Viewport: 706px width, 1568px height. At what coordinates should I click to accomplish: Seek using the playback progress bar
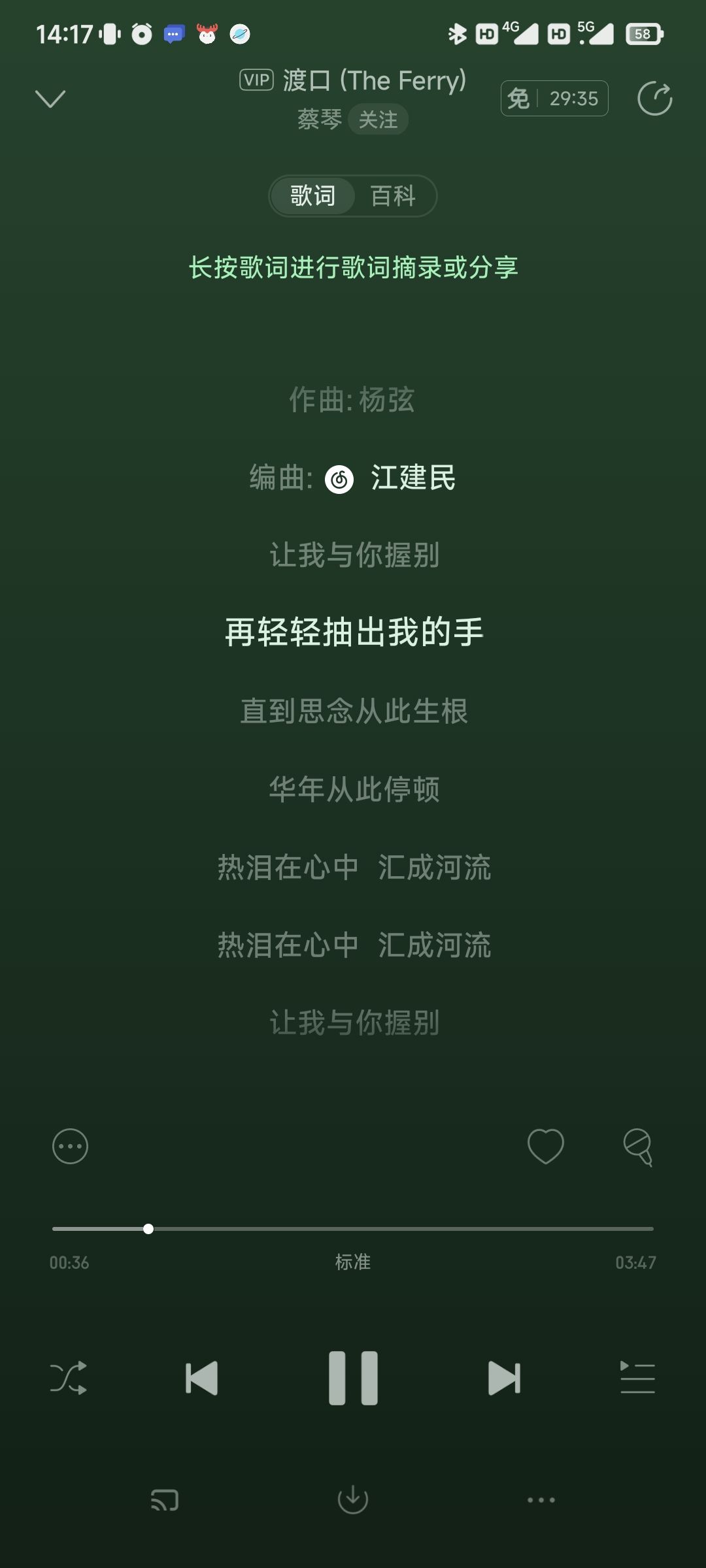point(353,1229)
